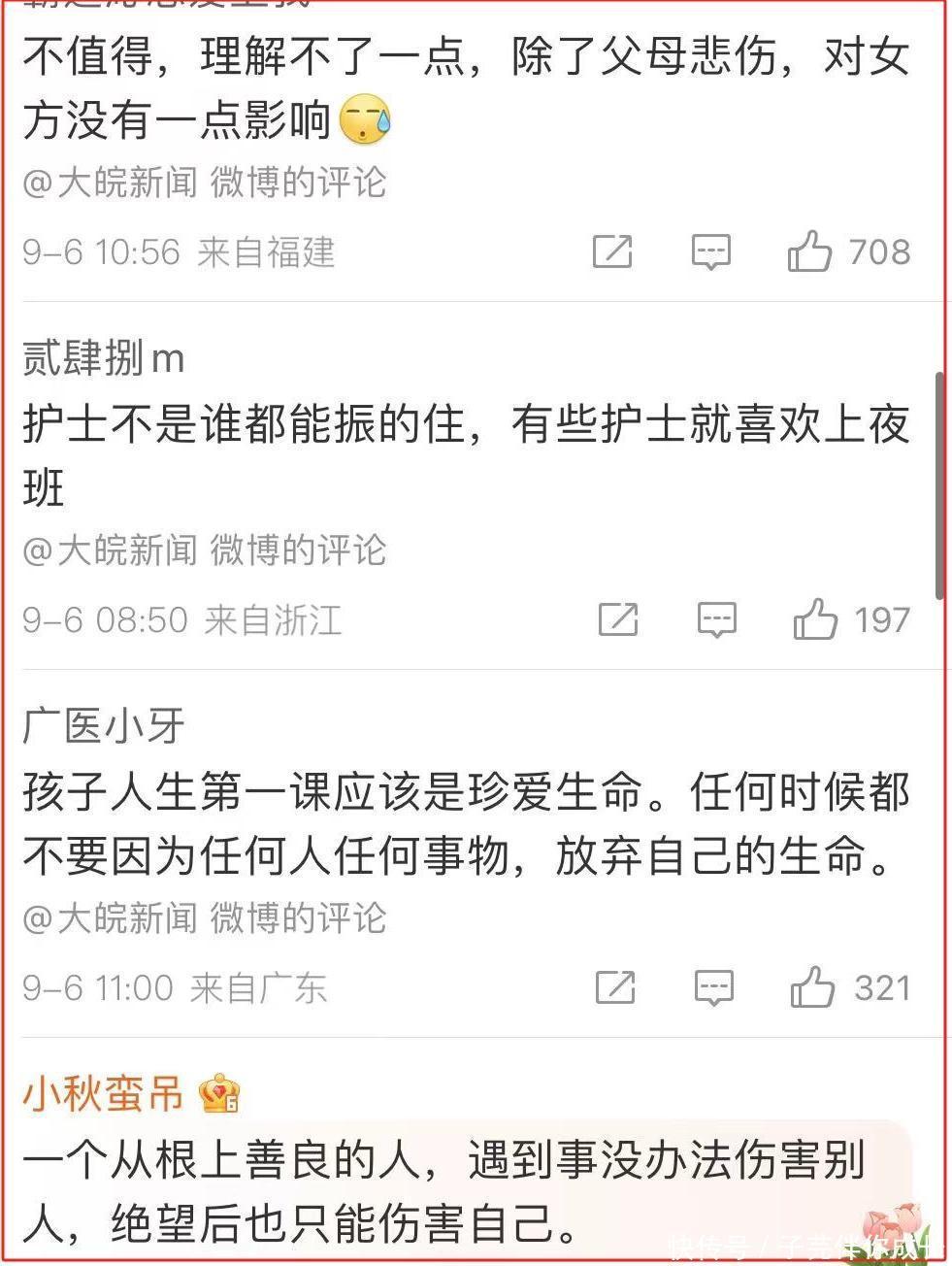Like 广医小牙's comment
This screenshot has height=1266, width=952.
coord(812,987)
